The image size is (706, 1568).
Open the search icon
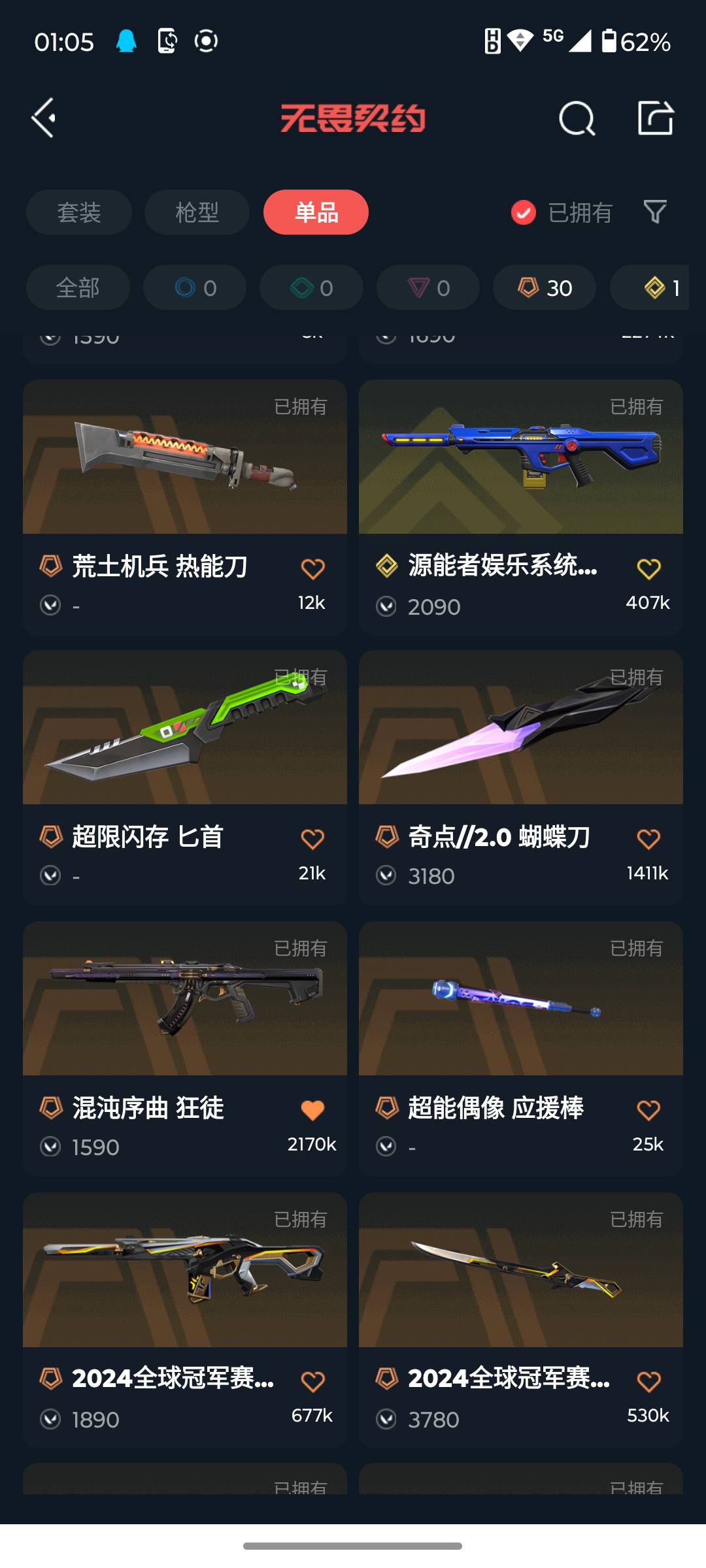click(576, 118)
